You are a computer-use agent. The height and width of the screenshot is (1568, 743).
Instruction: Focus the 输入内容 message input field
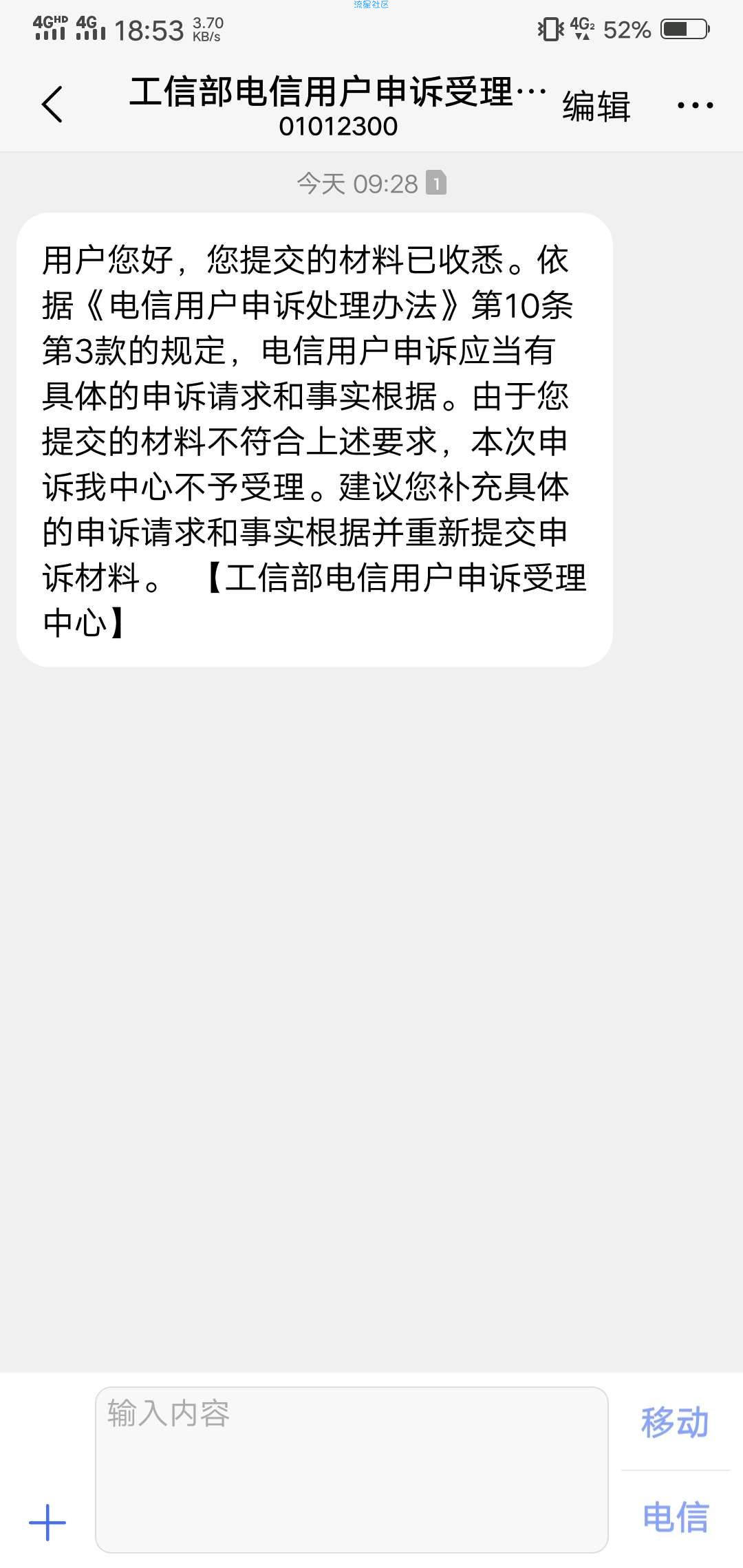coord(351,1469)
